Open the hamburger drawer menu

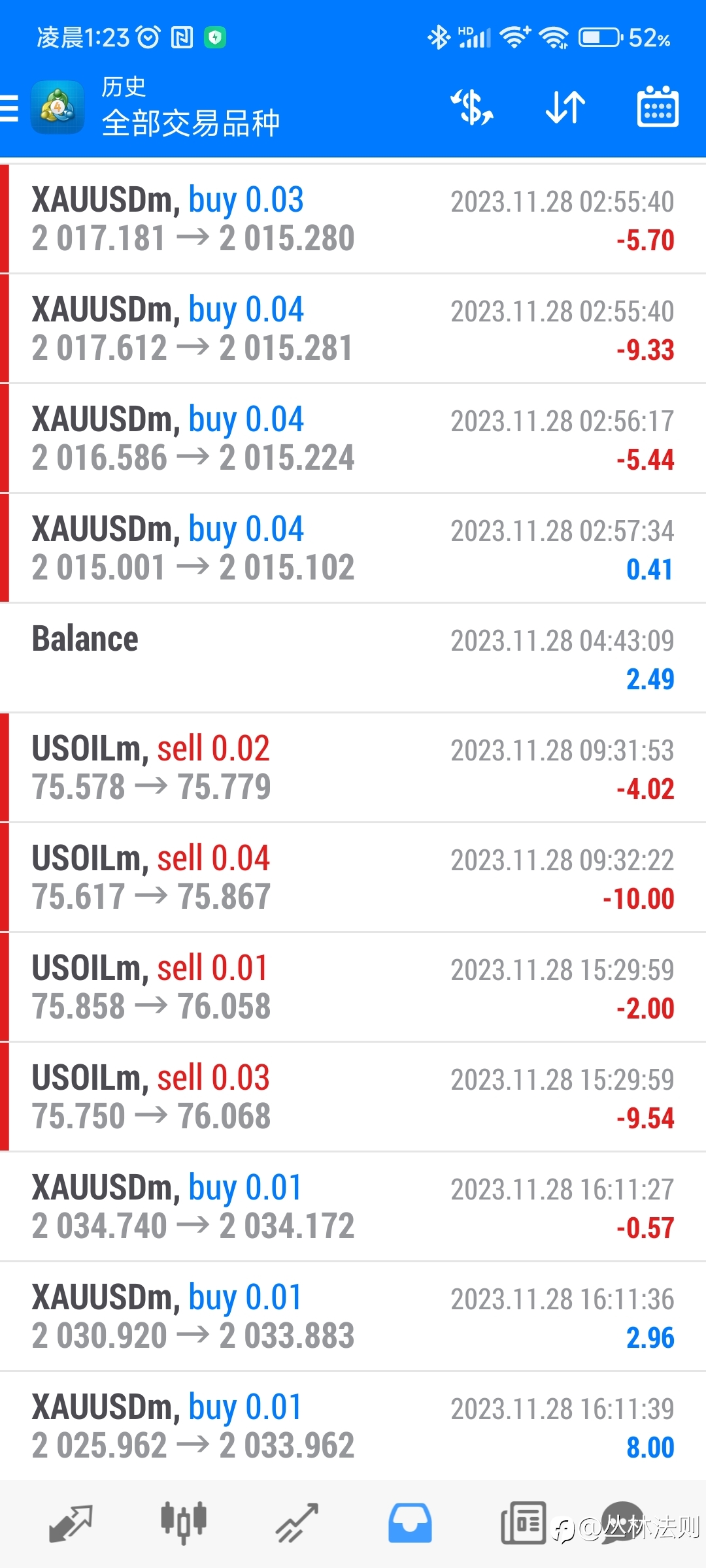pos(9,108)
